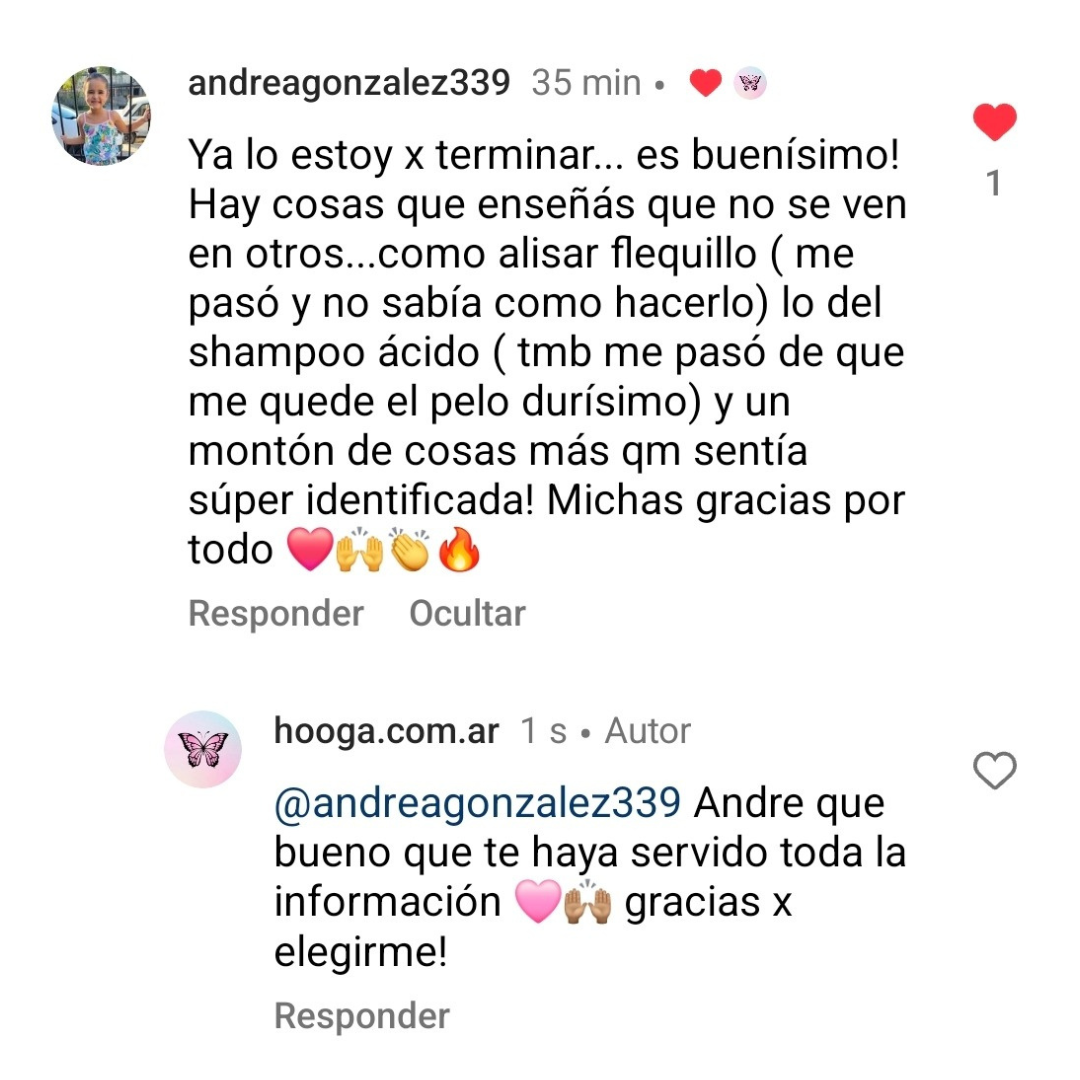Unlike andreagonzalez339's comment with the red heart
1080x1080 pixels.
coord(994,123)
